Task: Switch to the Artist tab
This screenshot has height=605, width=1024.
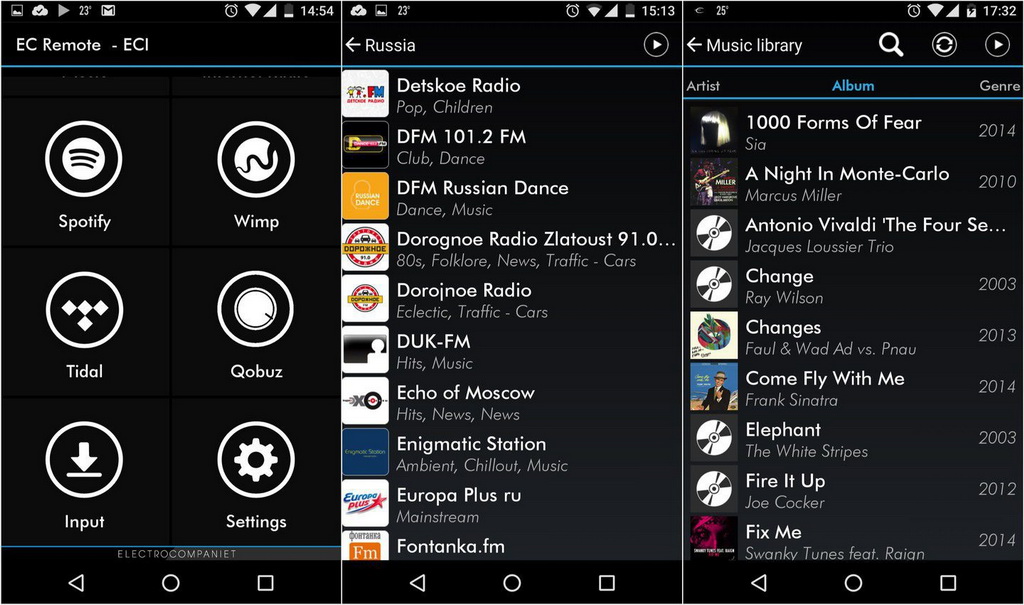Action: 703,86
